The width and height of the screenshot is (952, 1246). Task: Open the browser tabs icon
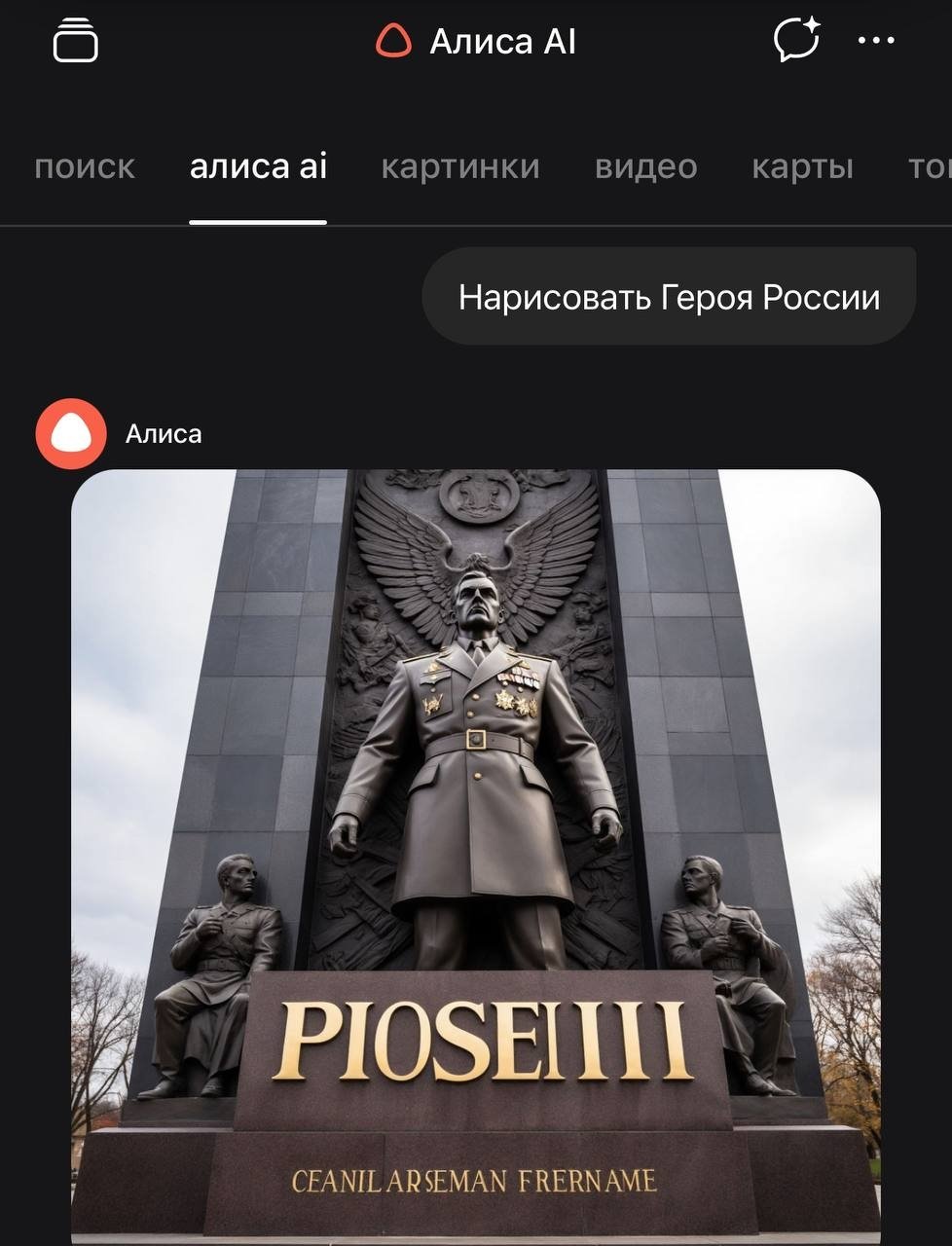tap(75, 41)
